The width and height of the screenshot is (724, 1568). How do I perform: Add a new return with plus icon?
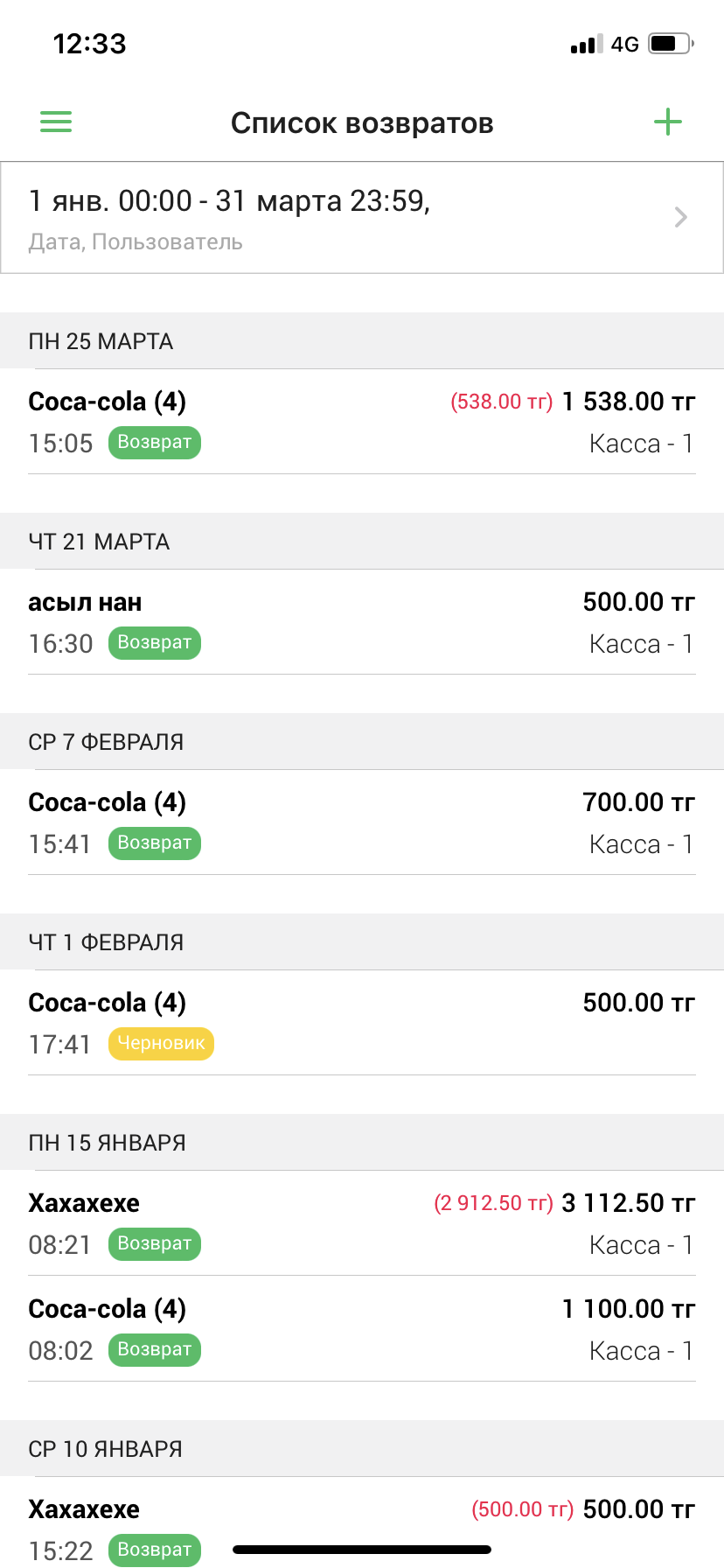[x=667, y=122]
